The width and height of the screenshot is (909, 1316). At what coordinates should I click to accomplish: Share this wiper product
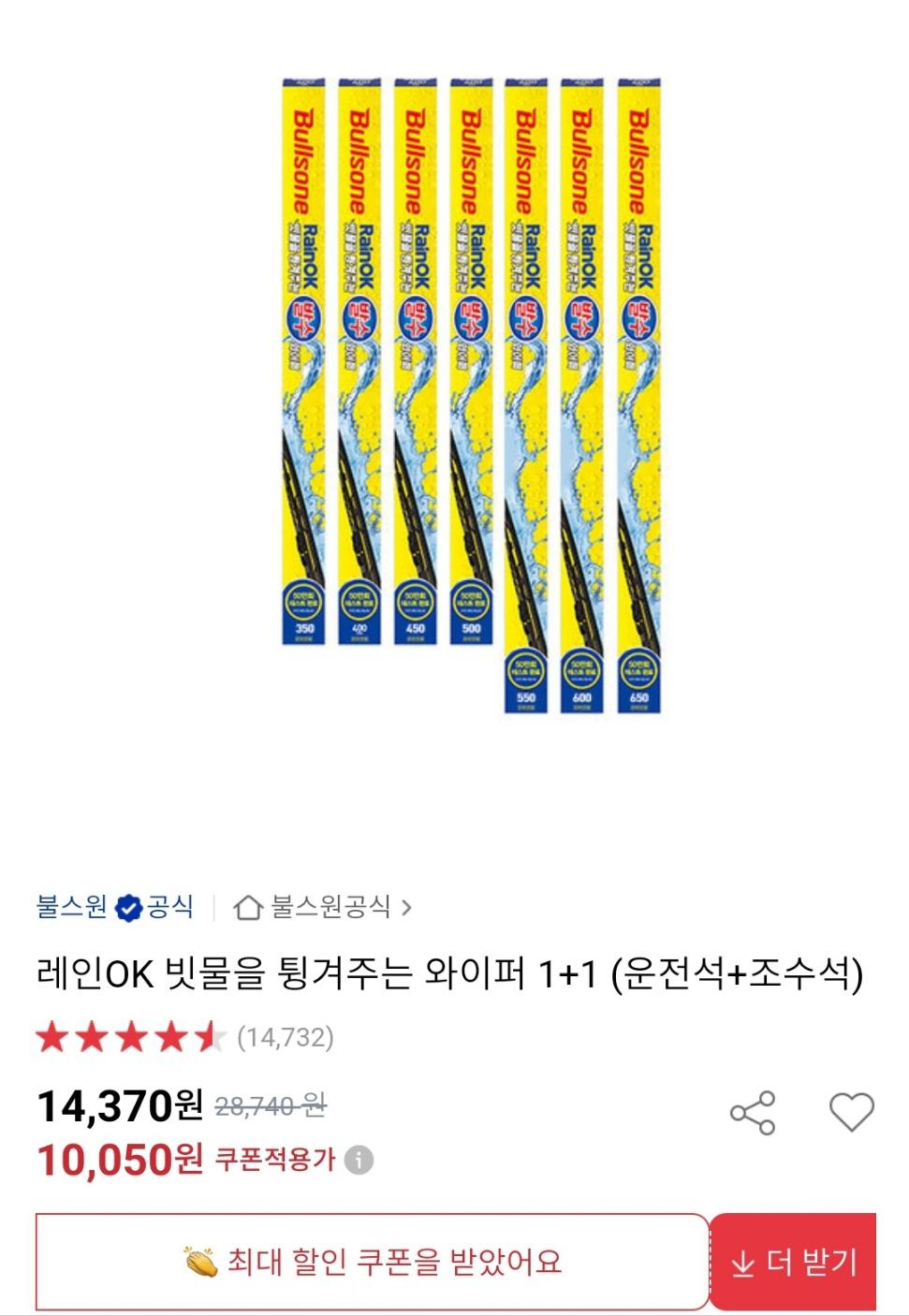pyautogui.click(x=753, y=1113)
